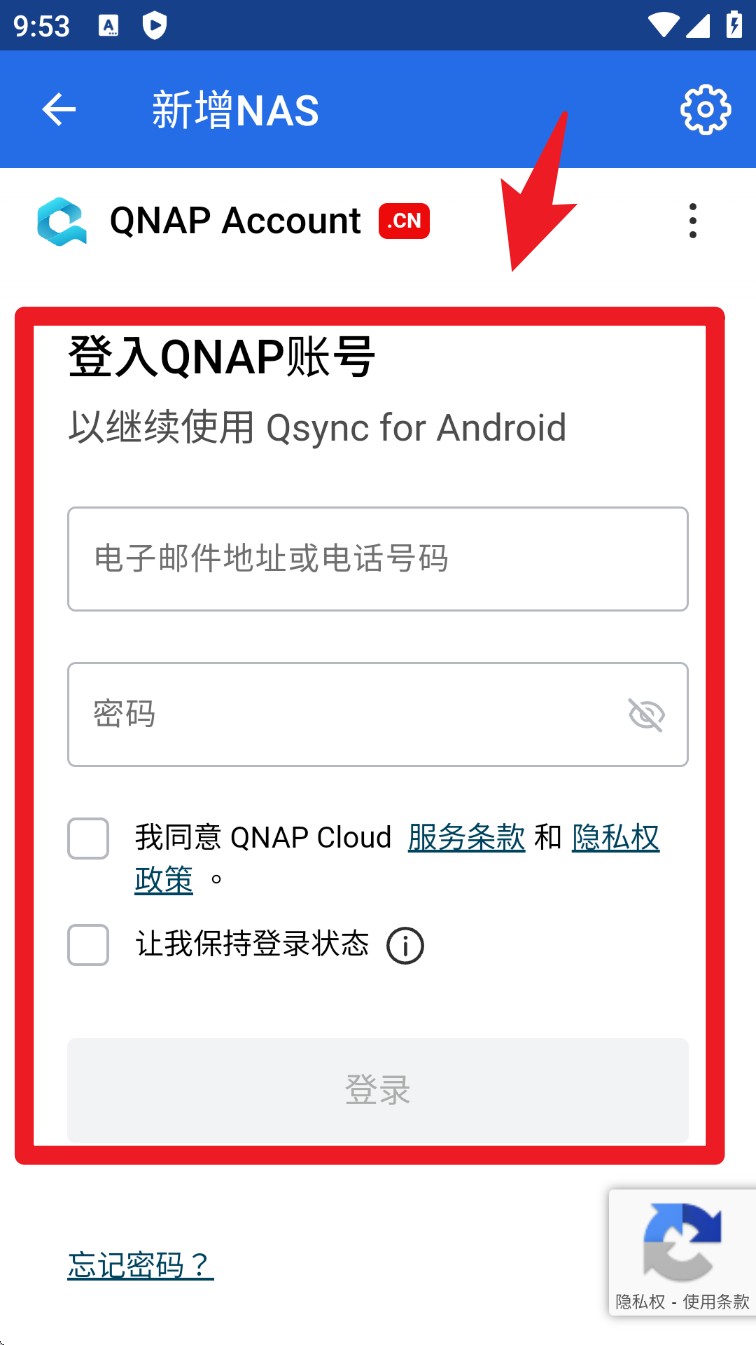Open the reCAPTCHA 隐私权 link

pos(640,1301)
